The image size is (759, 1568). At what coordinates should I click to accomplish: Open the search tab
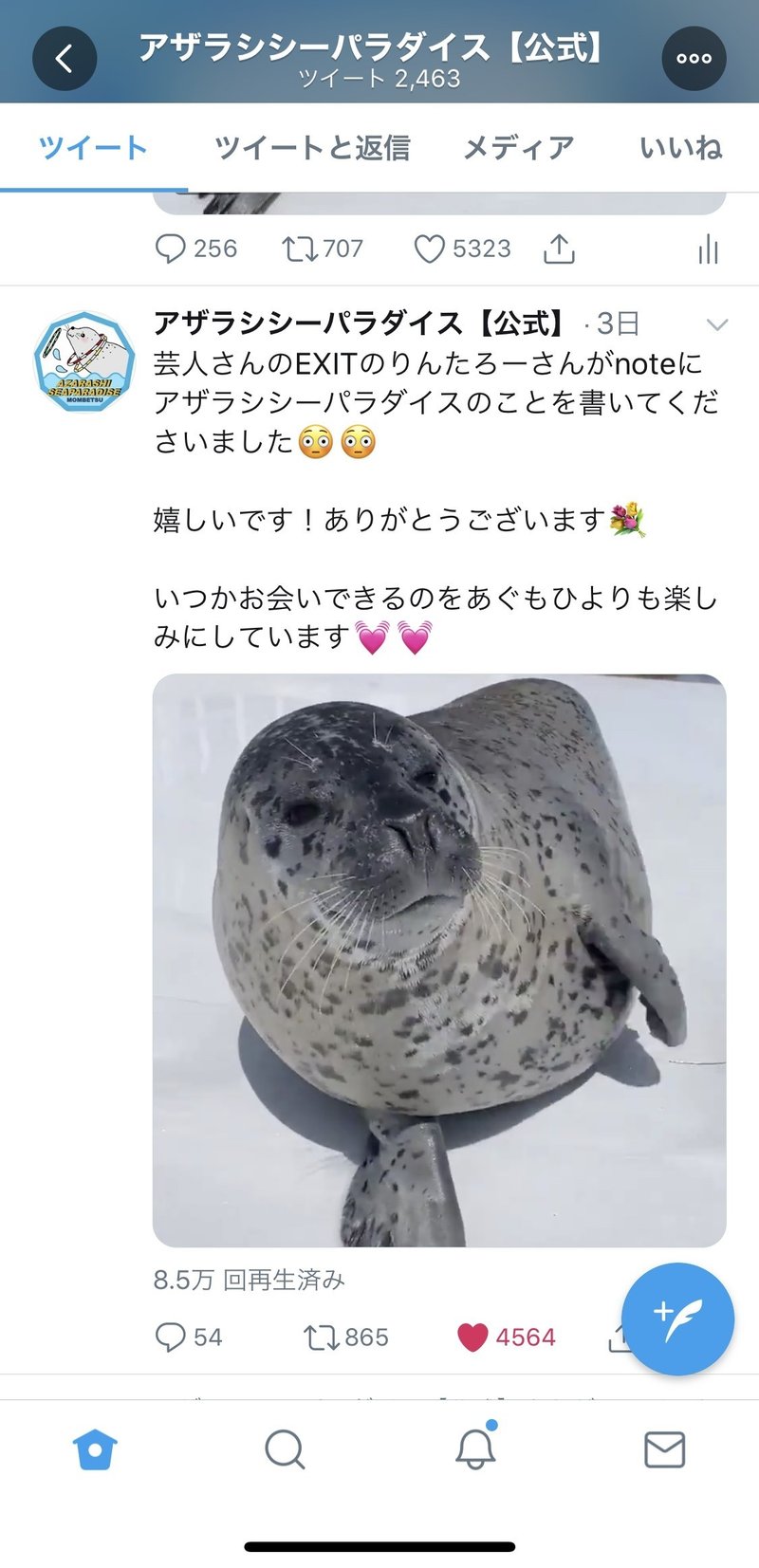point(285,1449)
